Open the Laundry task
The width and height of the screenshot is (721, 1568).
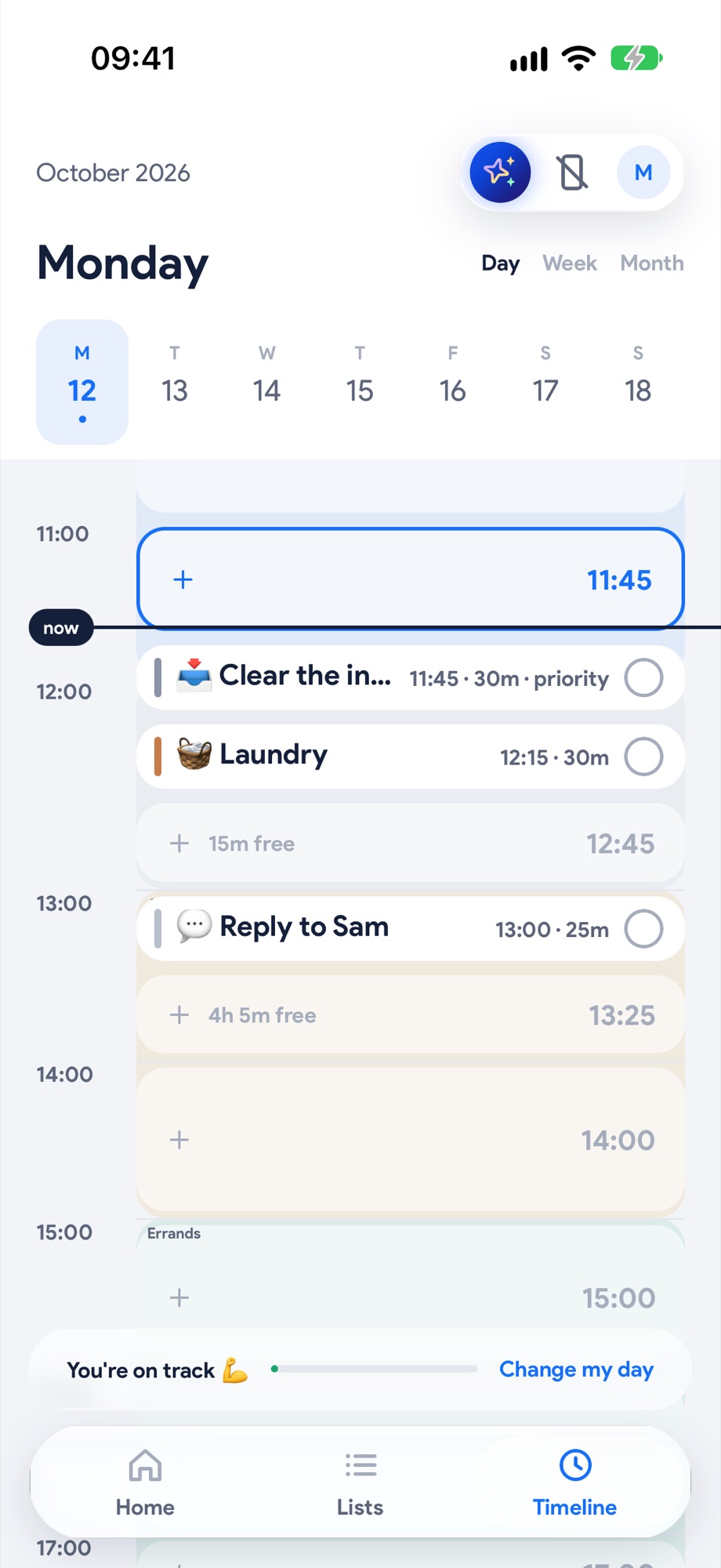tap(411, 757)
